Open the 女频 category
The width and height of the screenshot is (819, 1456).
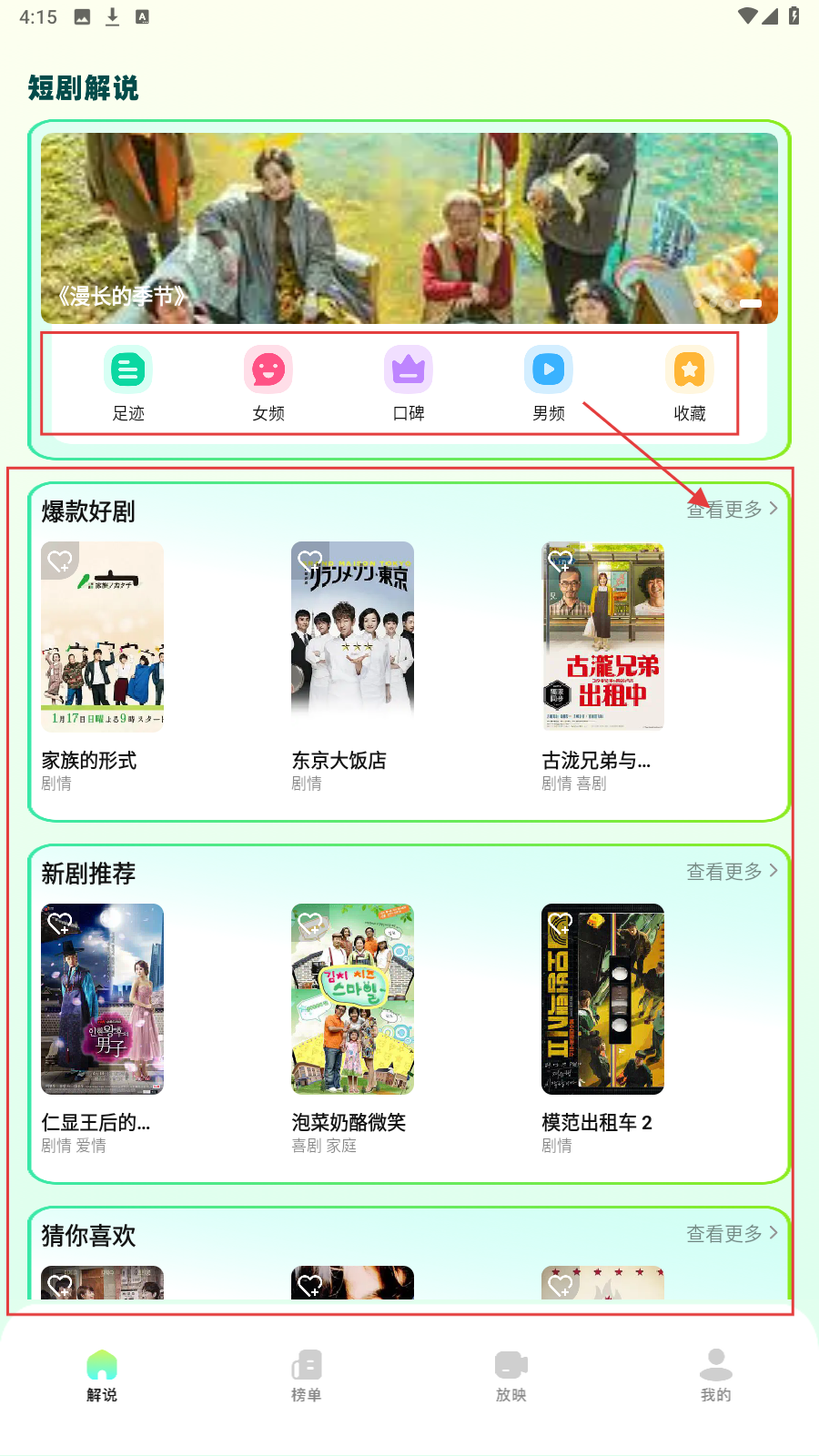pyautogui.click(x=268, y=384)
